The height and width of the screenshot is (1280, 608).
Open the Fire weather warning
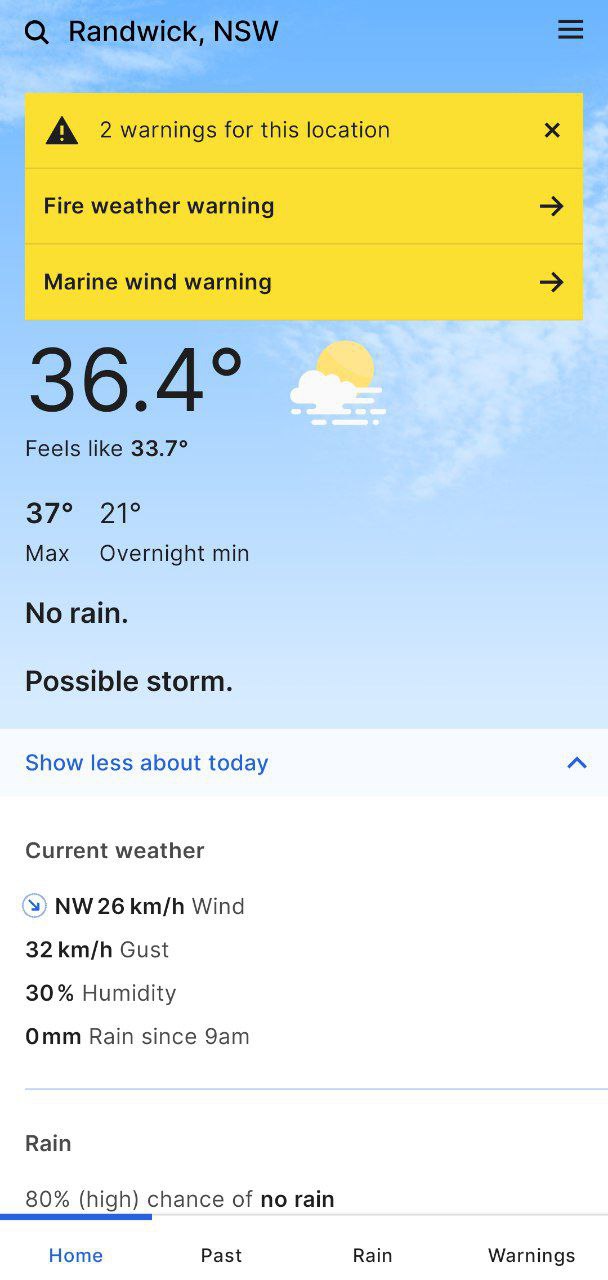[303, 206]
